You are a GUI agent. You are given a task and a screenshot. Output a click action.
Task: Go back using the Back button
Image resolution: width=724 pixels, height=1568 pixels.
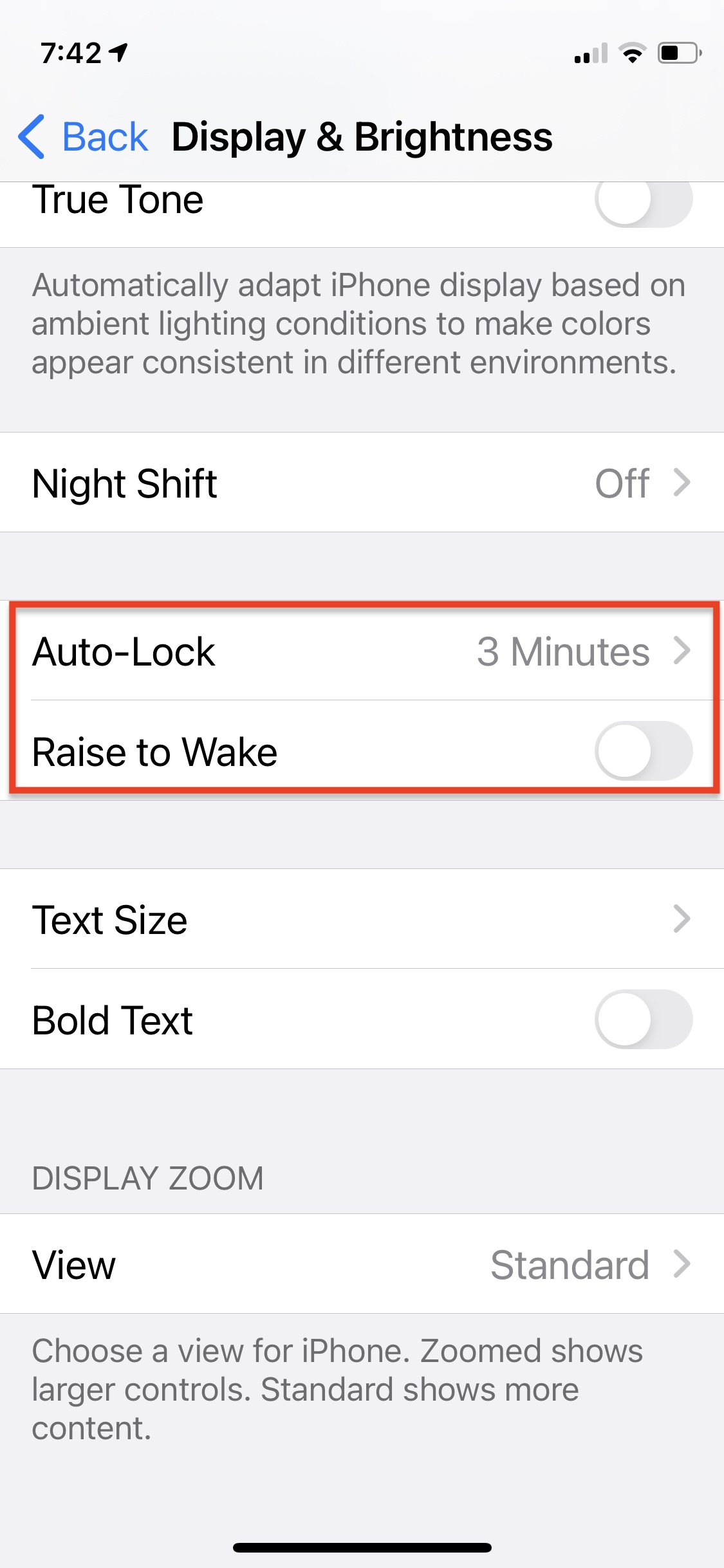coord(83,136)
